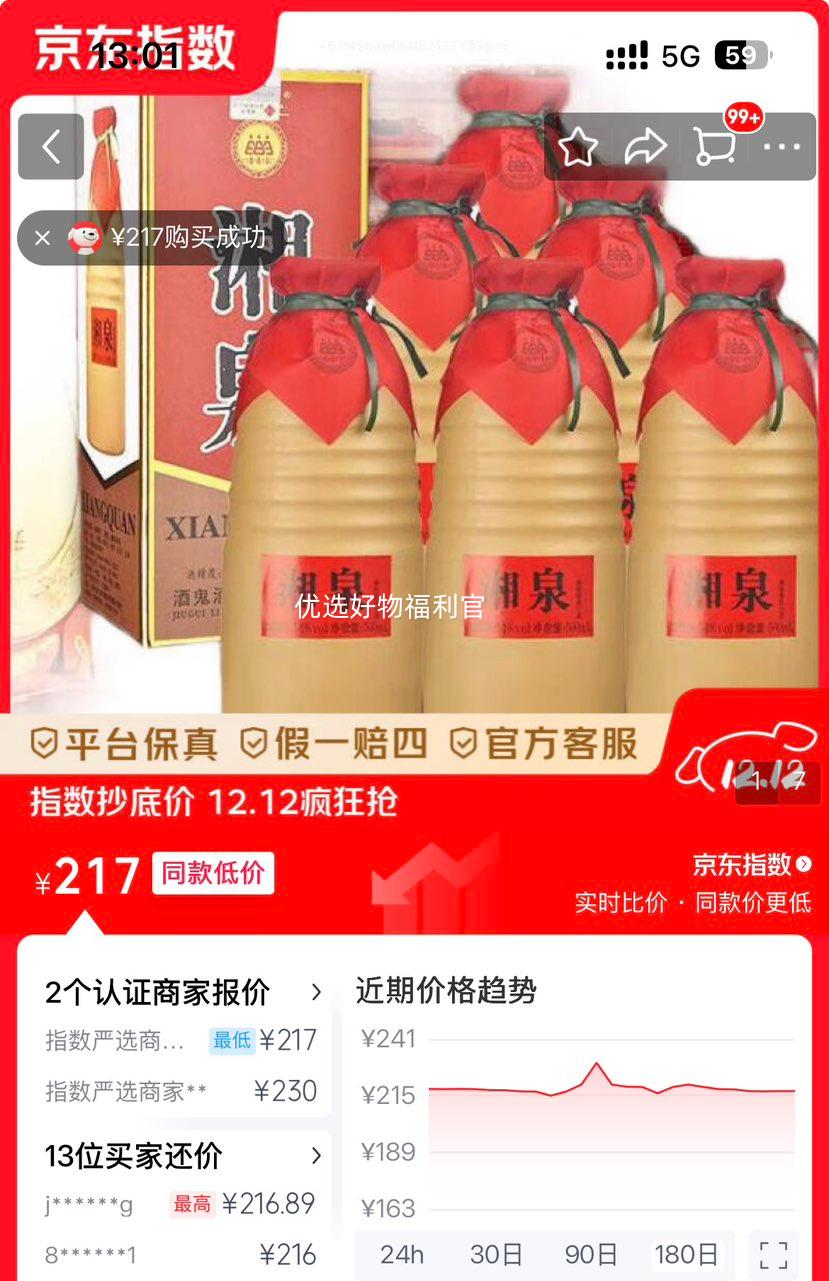Screen dimensions: 829x1281
Task: Open 京东指数 via its arrow
Action: 742,864
